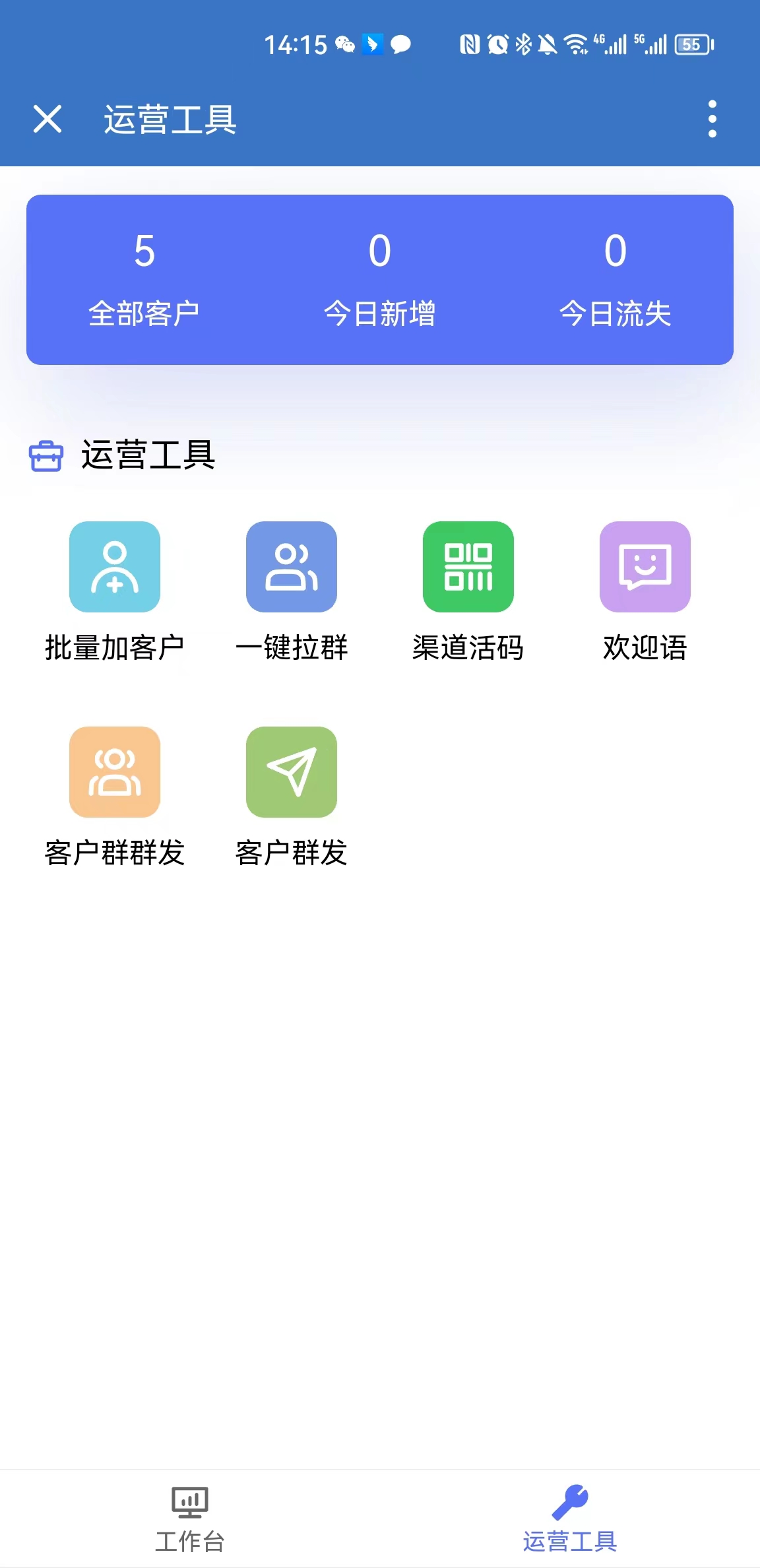Click the battery indicator in status bar

tap(691, 44)
